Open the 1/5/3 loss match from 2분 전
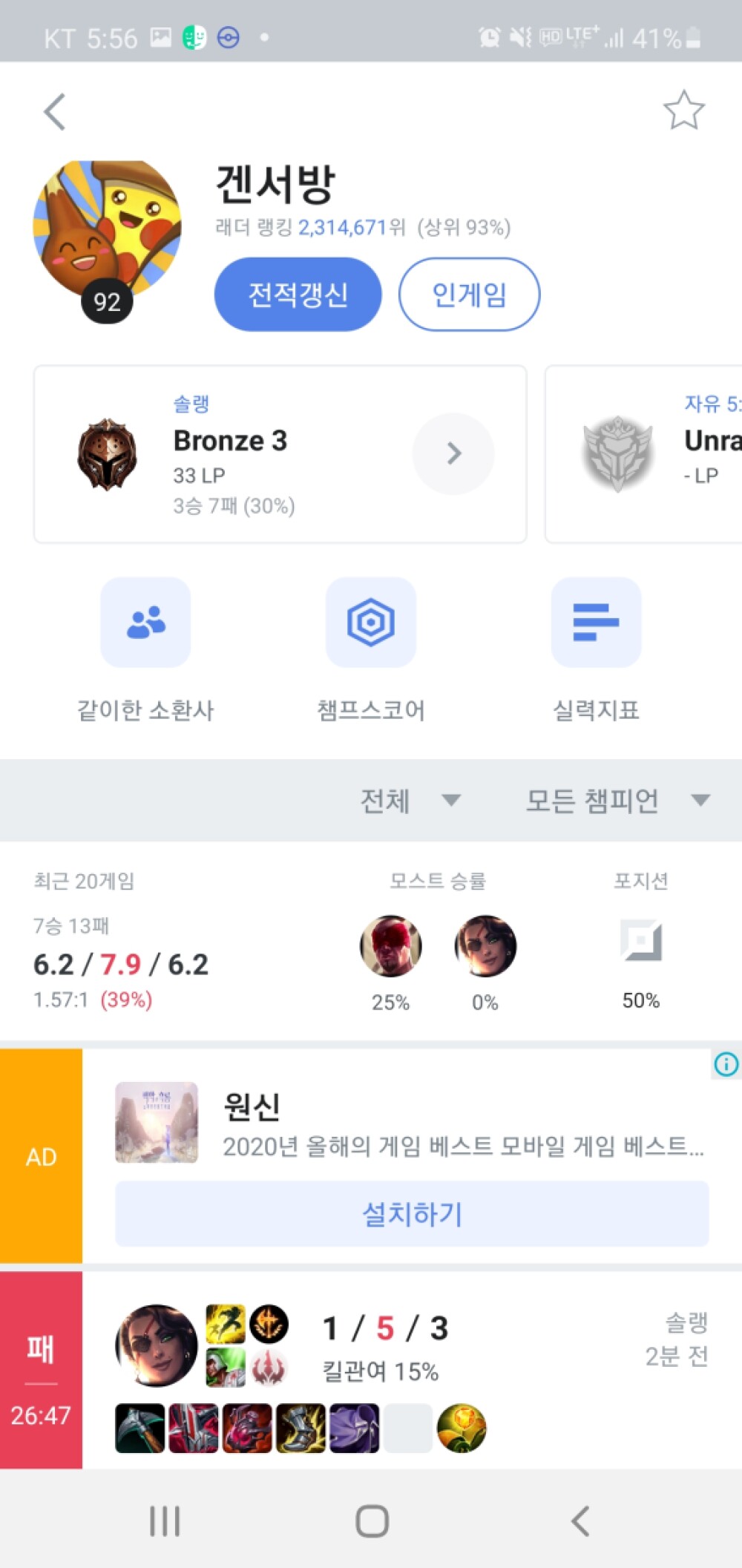742x1568 pixels. coord(412,1370)
